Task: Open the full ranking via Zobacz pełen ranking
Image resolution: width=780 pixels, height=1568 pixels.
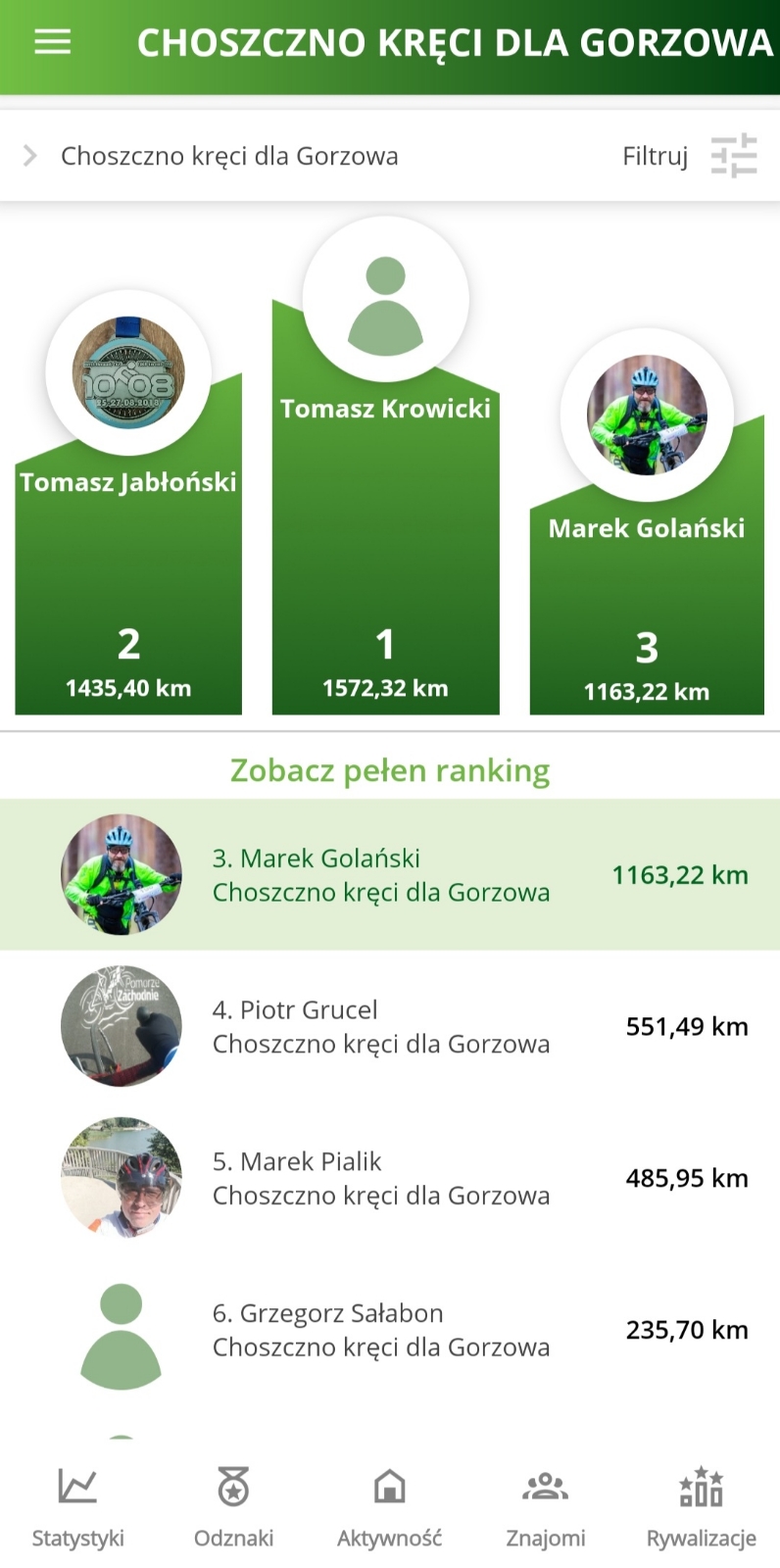Action: pyautogui.click(x=390, y=770)
